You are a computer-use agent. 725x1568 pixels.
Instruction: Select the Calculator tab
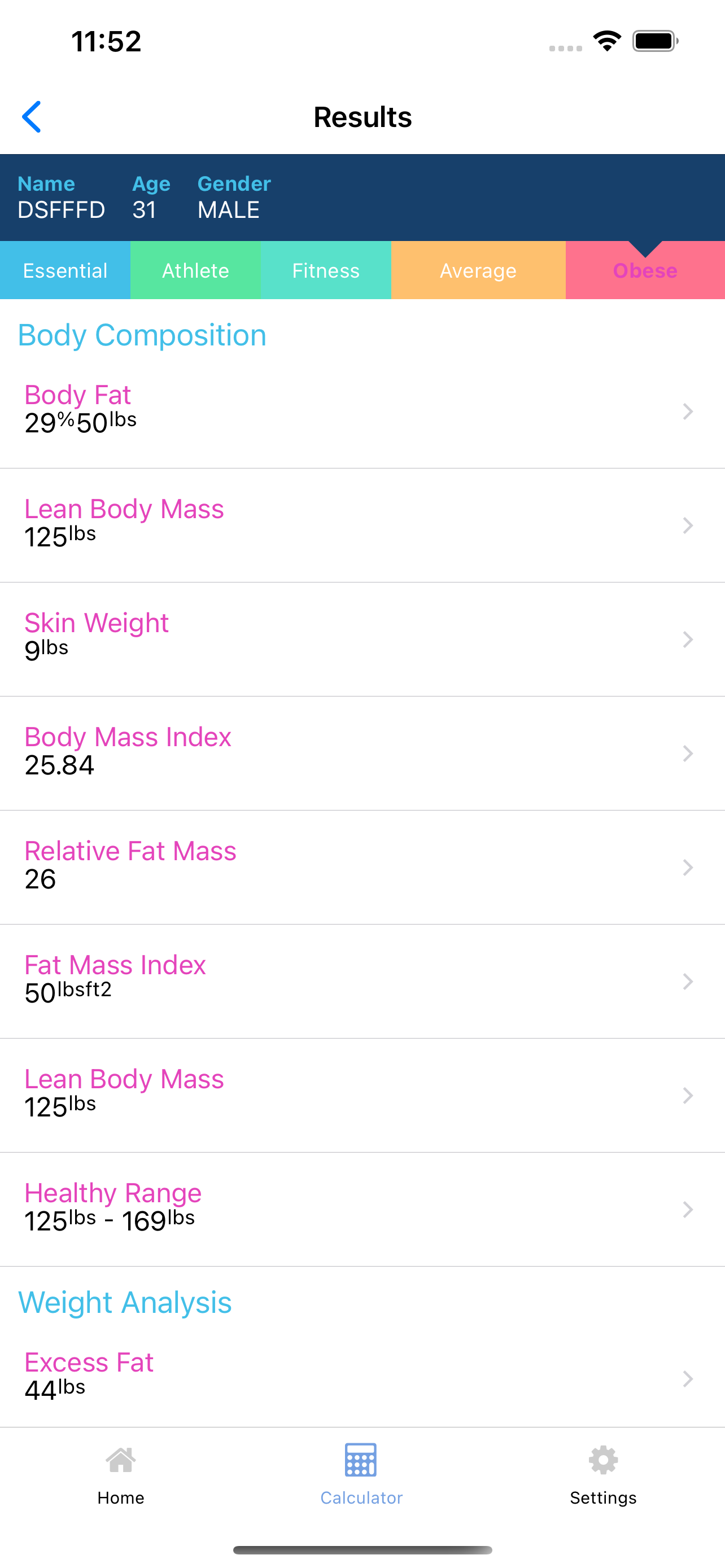click(x=361, y=1475)
